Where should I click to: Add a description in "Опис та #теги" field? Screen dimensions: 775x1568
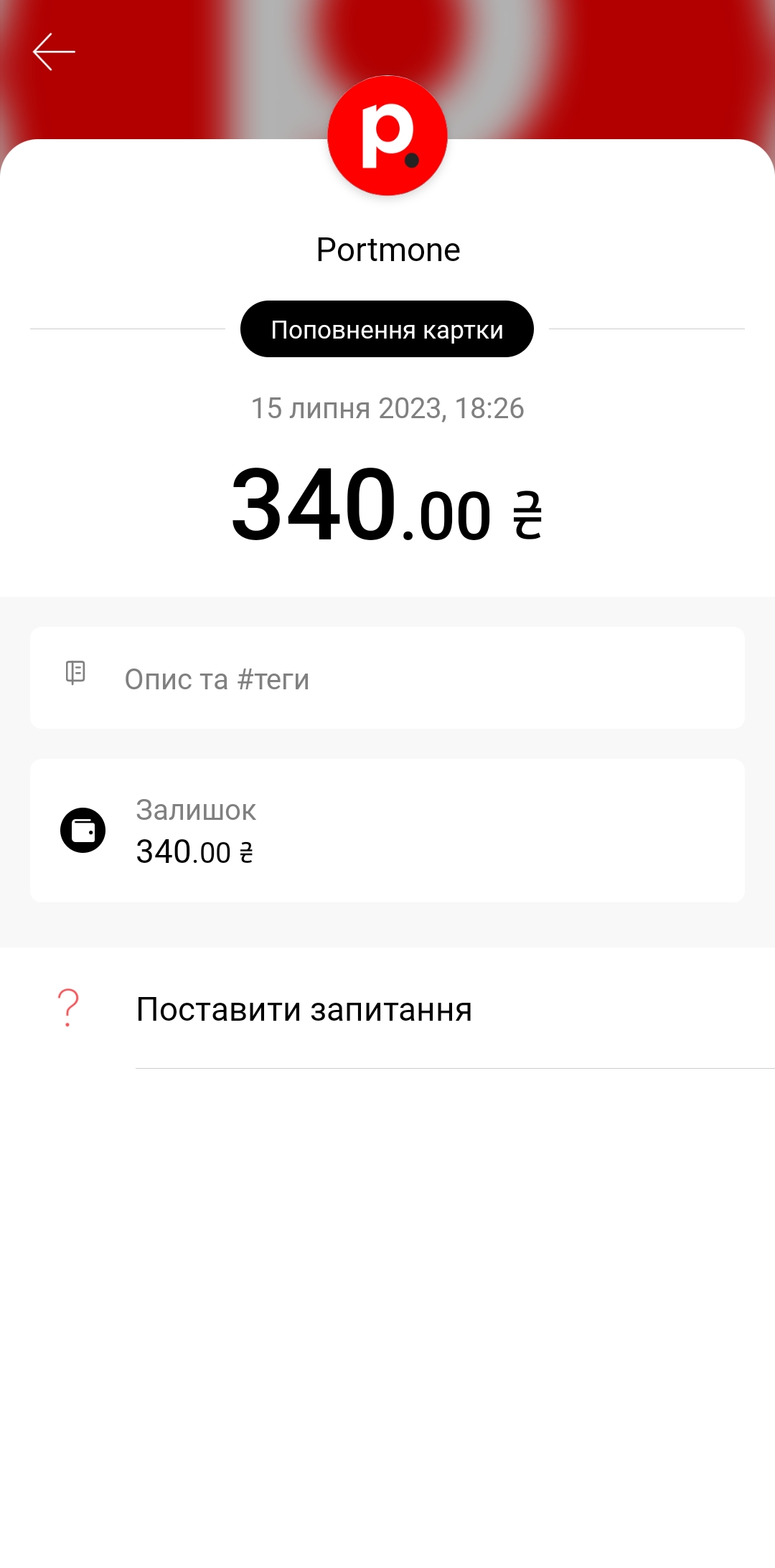tap(387, 679)
